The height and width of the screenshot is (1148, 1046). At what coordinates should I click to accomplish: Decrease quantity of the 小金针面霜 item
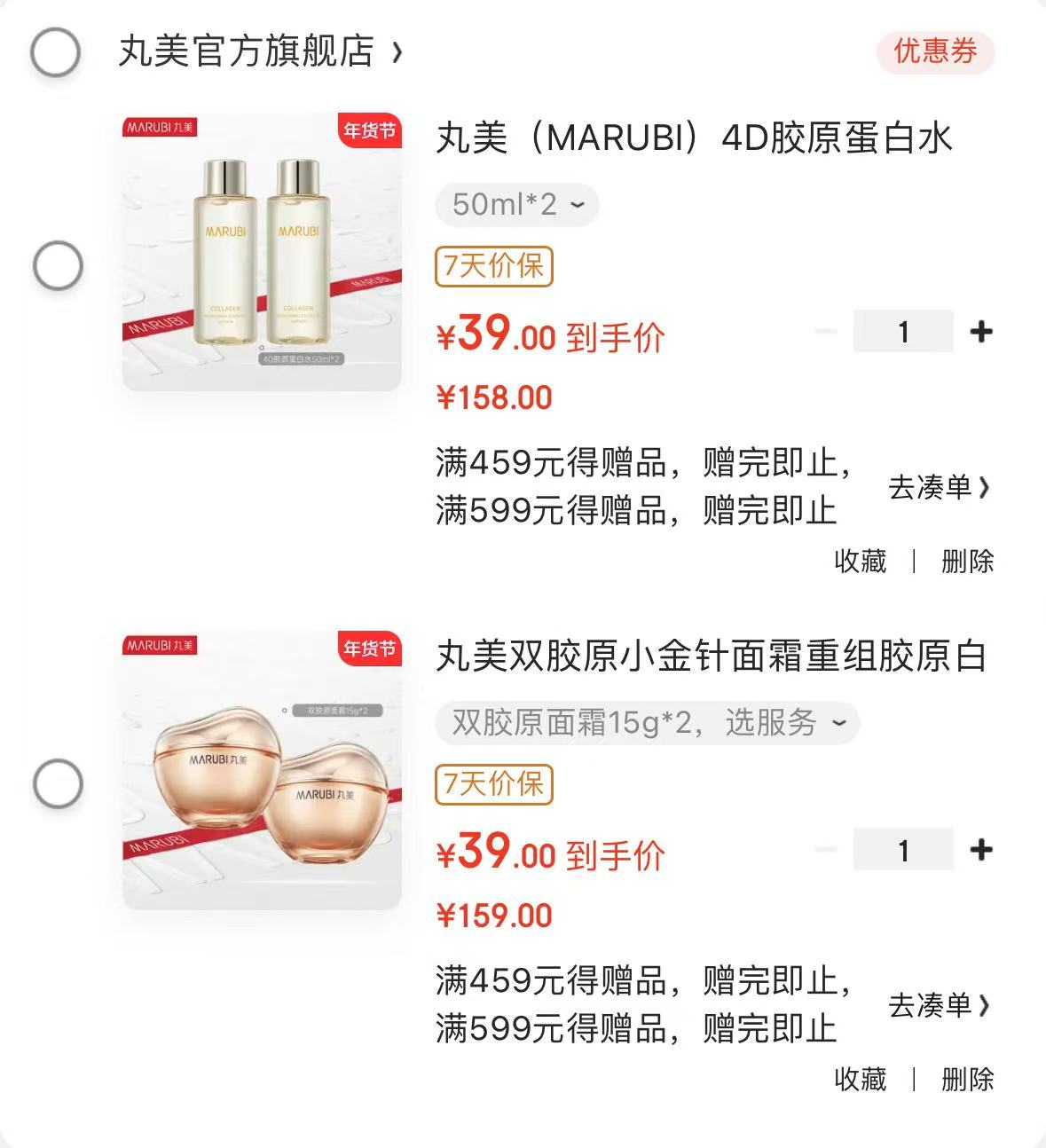[x=826, y=849]
